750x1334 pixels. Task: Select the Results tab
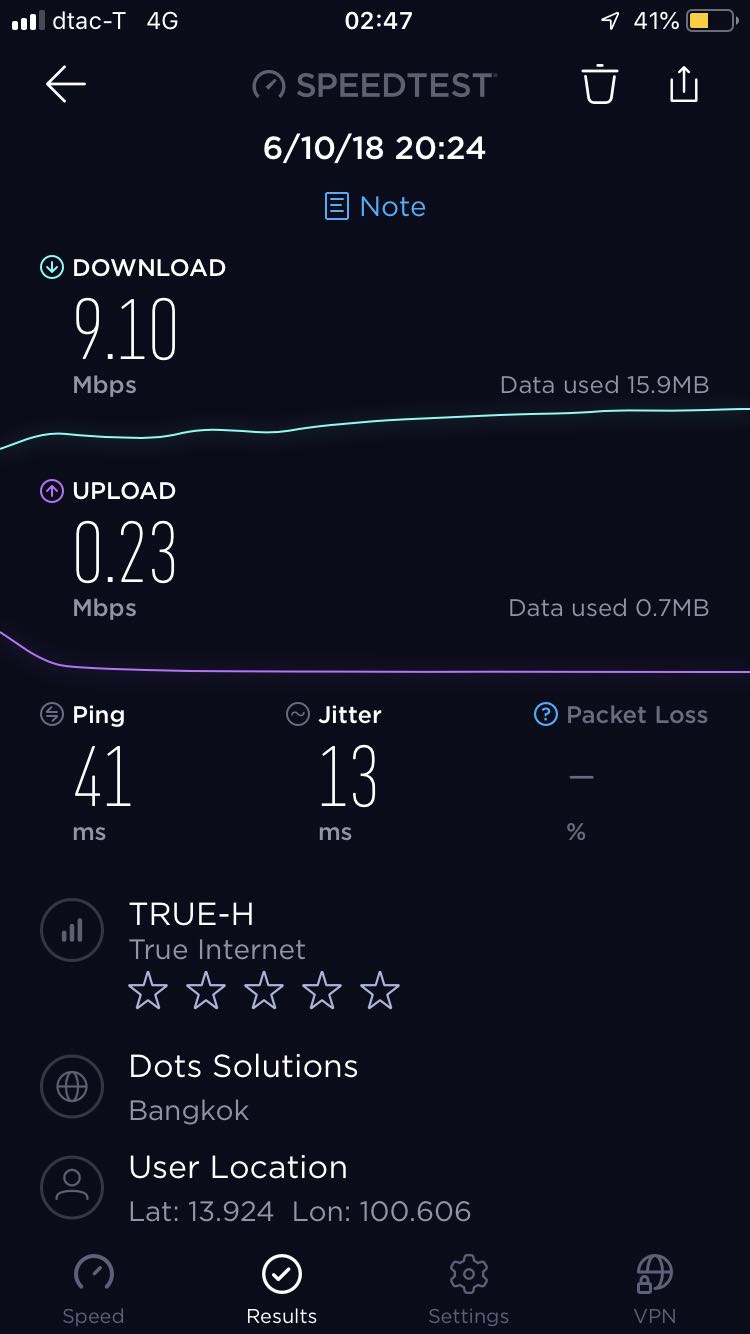point(281,1288)
